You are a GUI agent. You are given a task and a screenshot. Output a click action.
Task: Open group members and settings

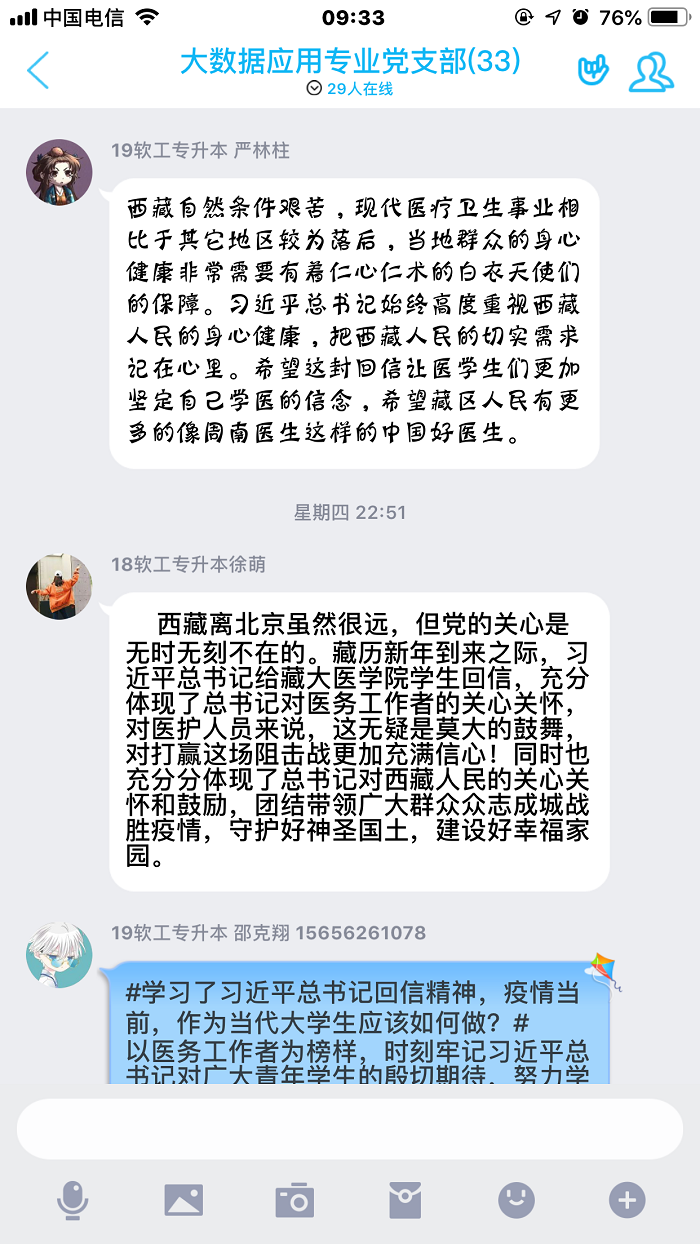coord(651,70)
